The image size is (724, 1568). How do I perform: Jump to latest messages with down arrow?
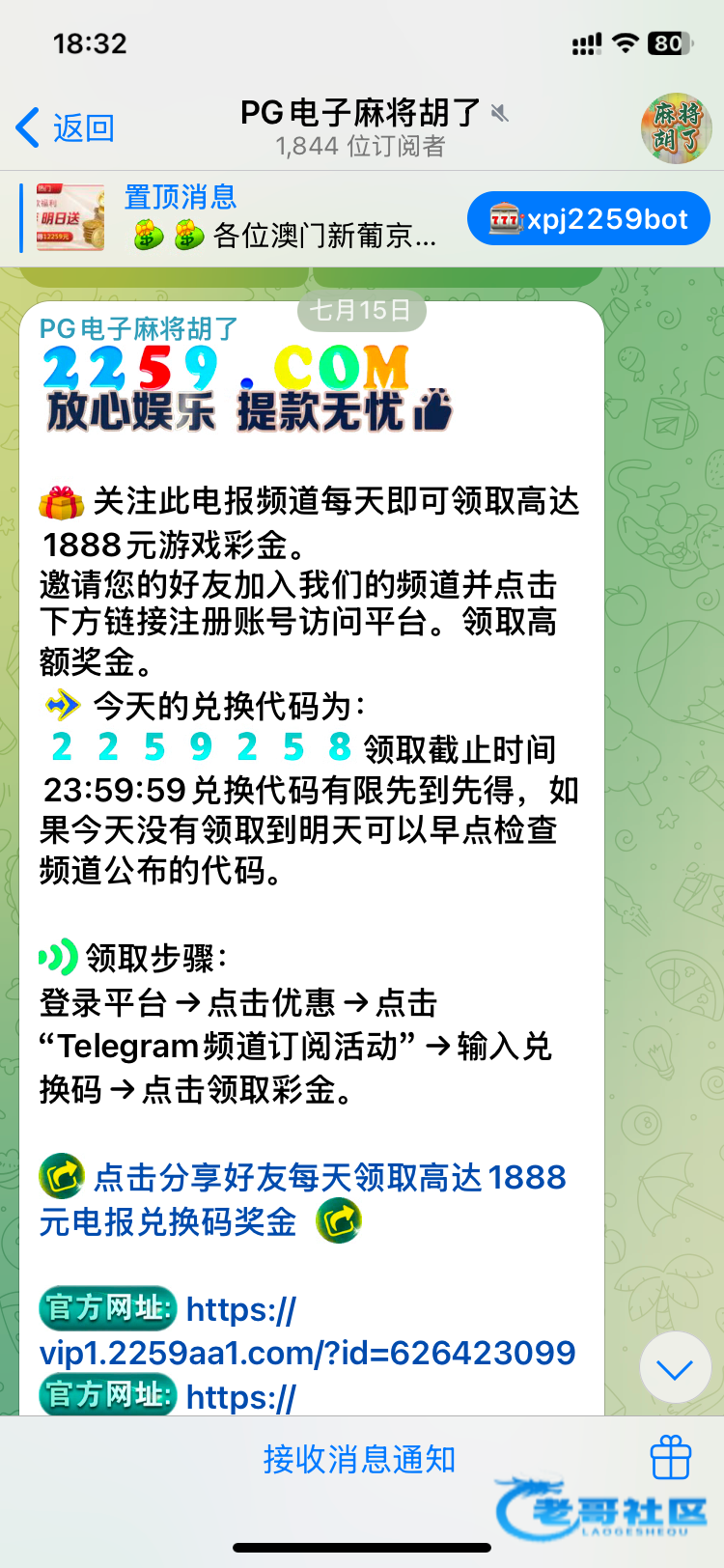pyautogui.click(x=675, y=1368)
